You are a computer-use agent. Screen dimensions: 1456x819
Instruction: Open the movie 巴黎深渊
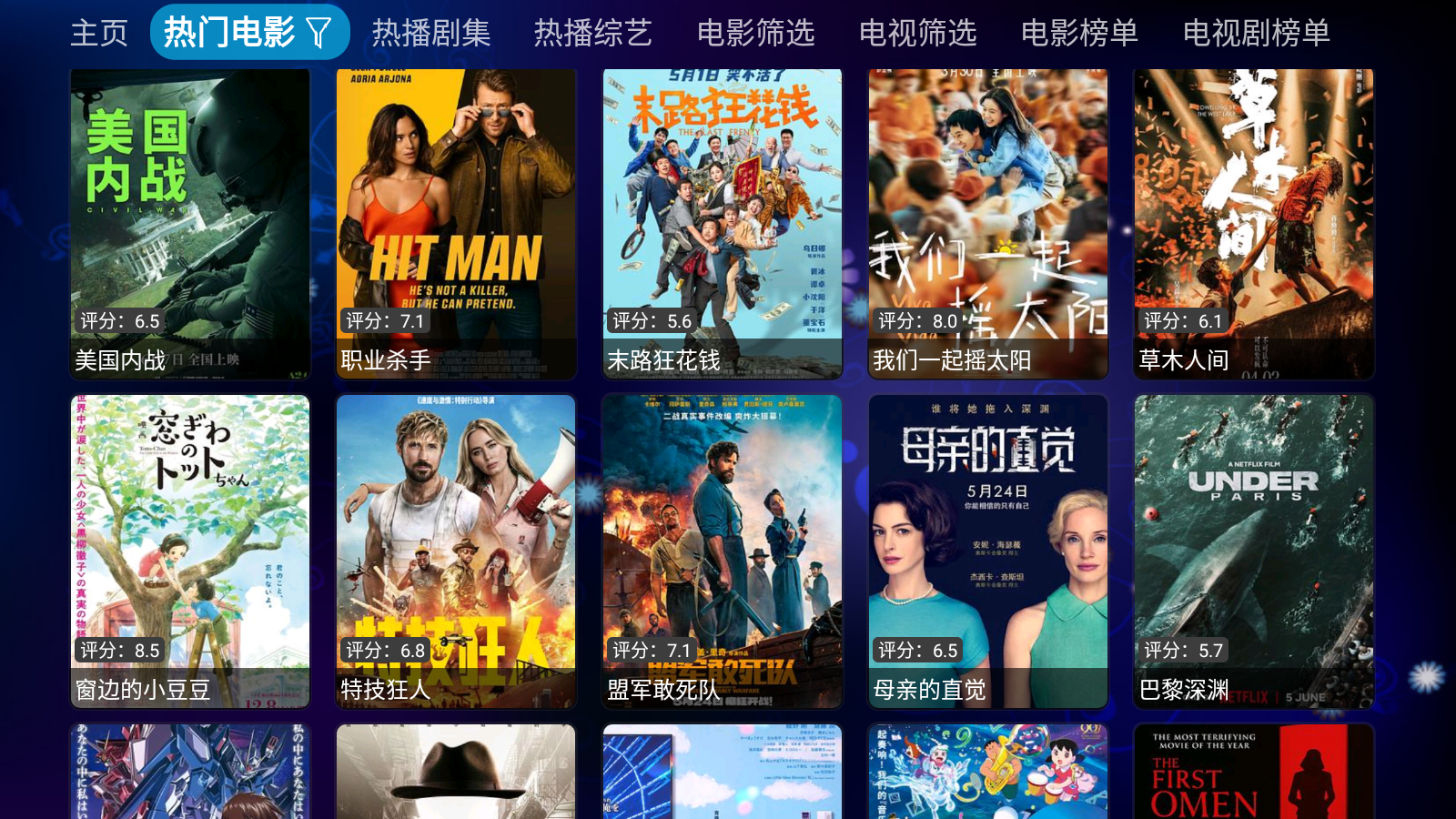pyautogui.click(x=1254, y=551)
